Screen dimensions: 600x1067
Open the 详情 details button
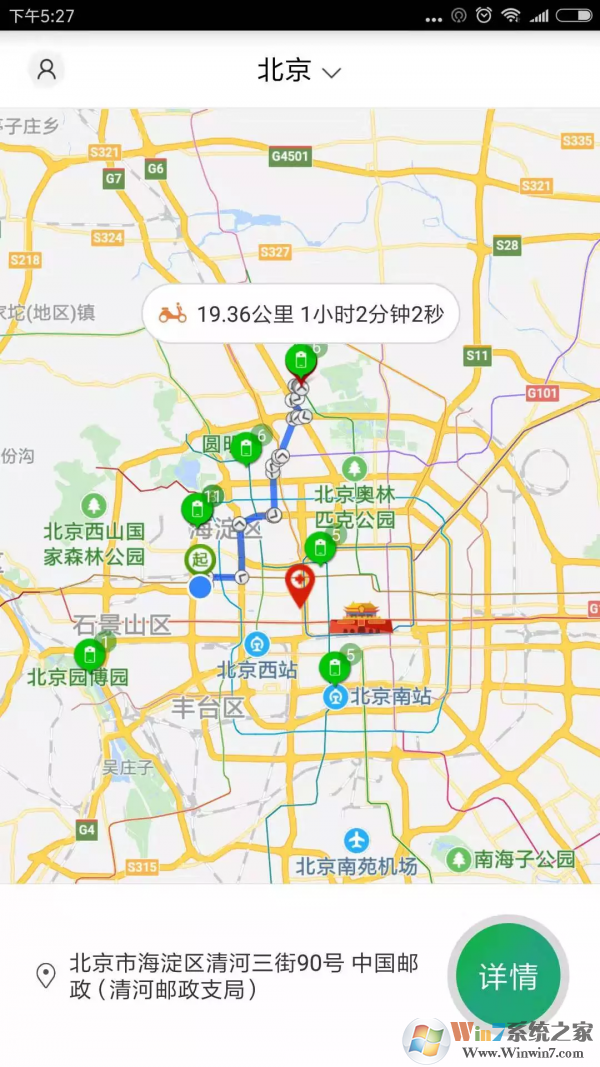(x=508, y=976)
